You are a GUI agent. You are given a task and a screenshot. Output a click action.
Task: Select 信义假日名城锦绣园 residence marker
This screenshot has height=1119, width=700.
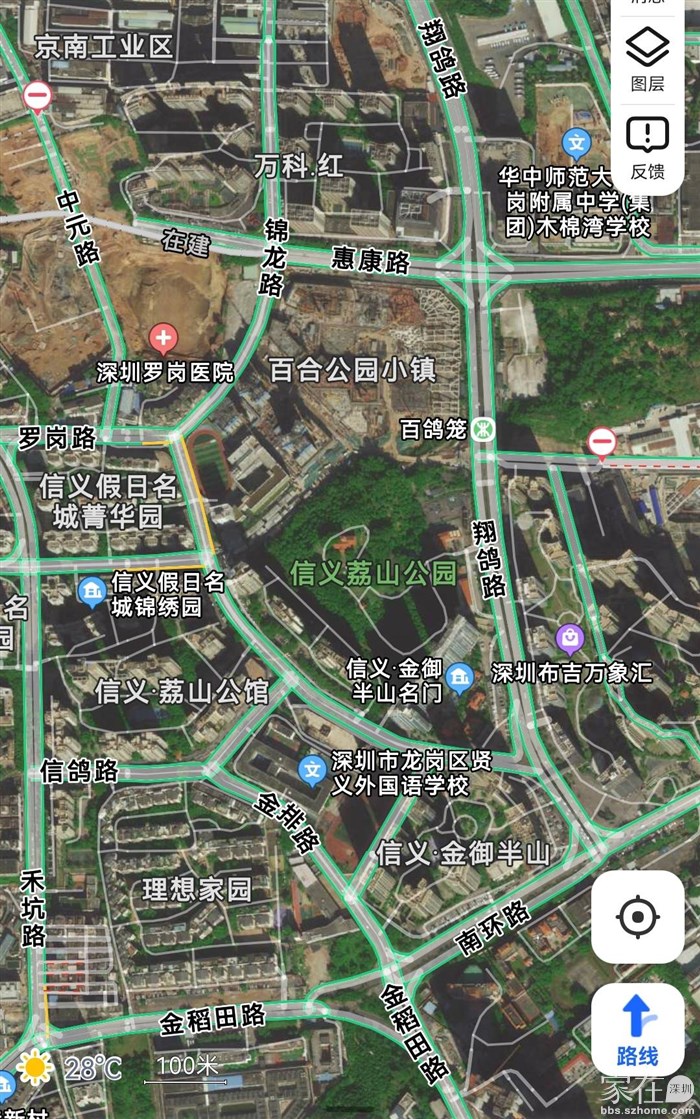pyautogui.click(x=92, y=592)
